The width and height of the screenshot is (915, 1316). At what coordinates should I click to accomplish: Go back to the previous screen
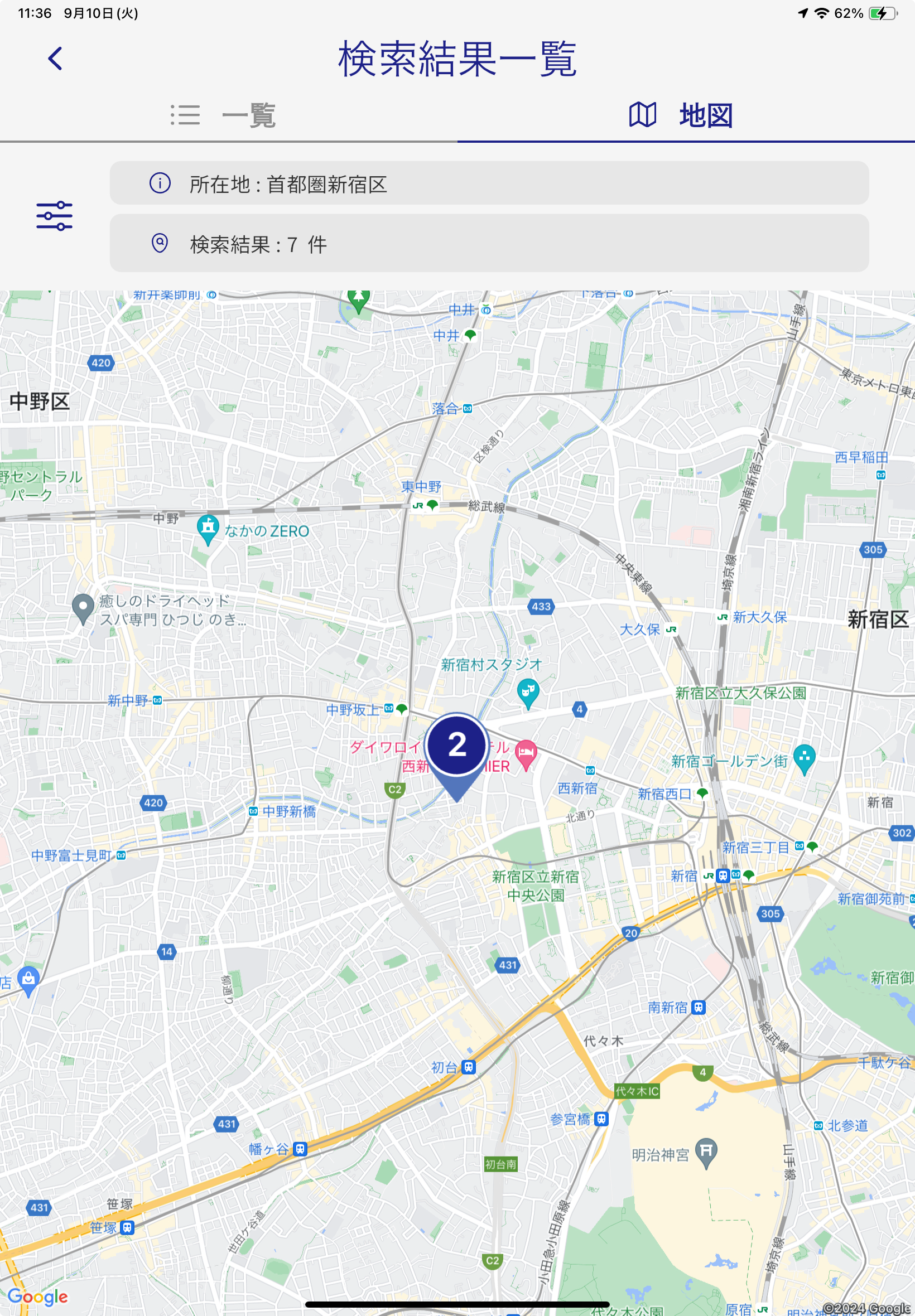55,59
